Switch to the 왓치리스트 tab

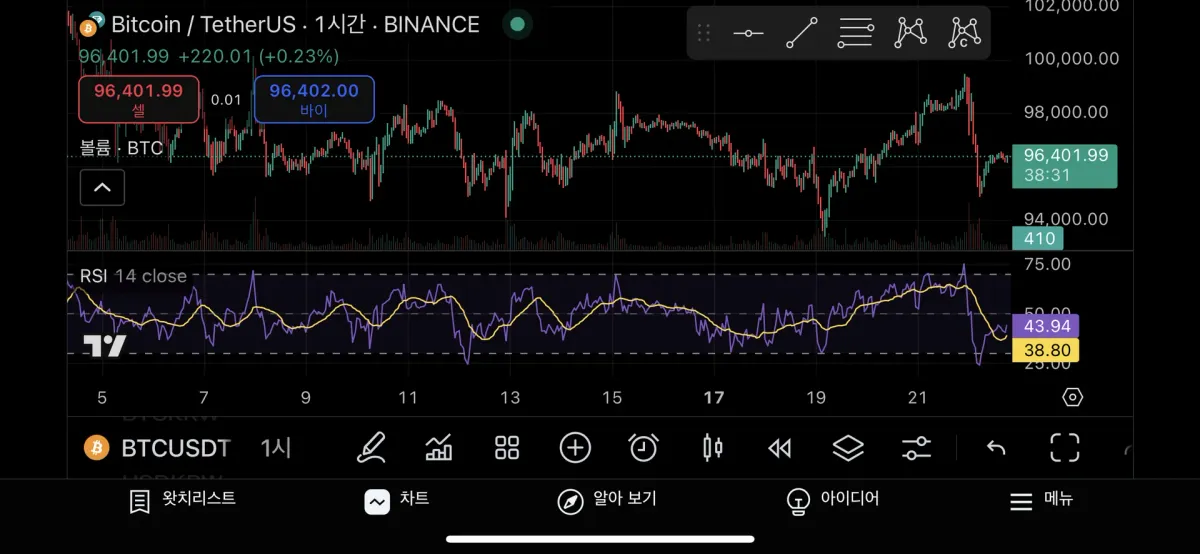pos(183,500)
